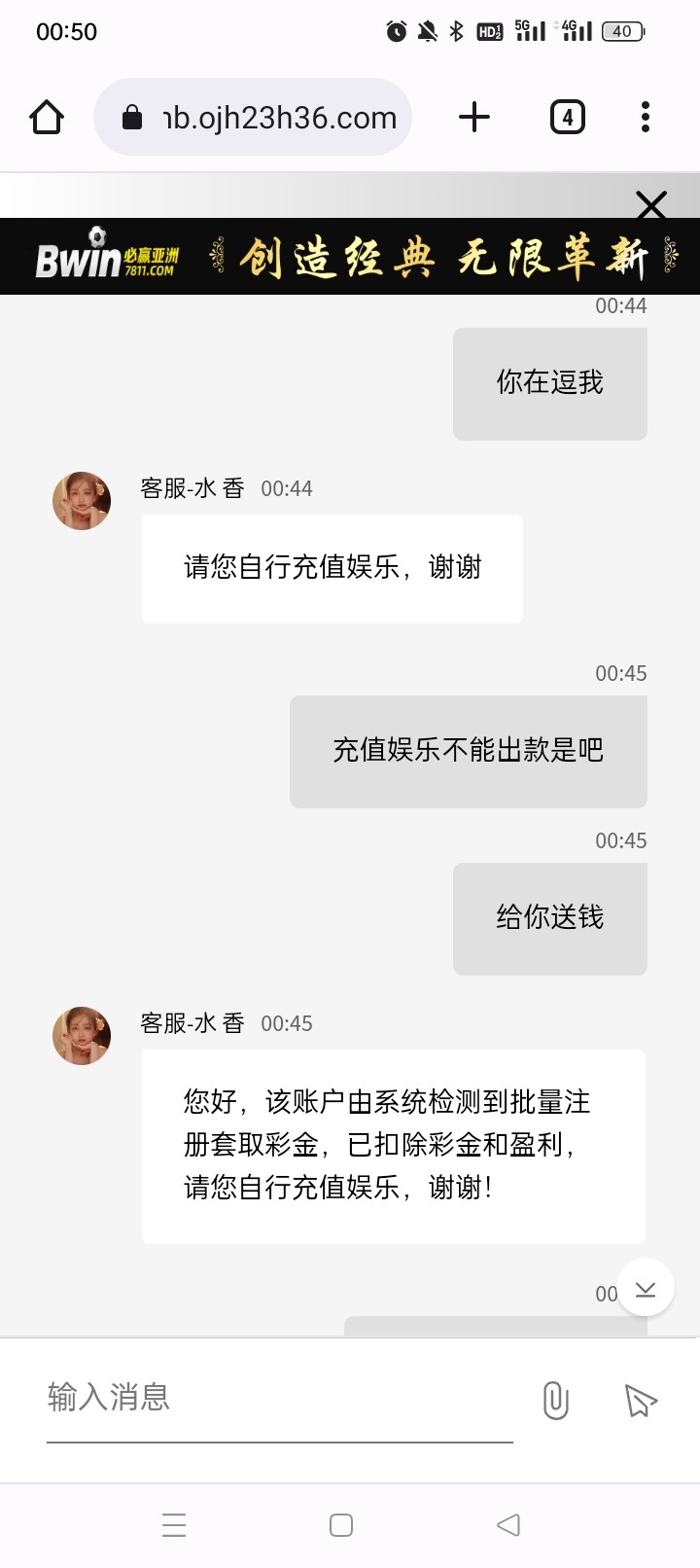This screenshot has height=1568, width=700.
Task: Go to the browser home page
Action: (47, 118)
